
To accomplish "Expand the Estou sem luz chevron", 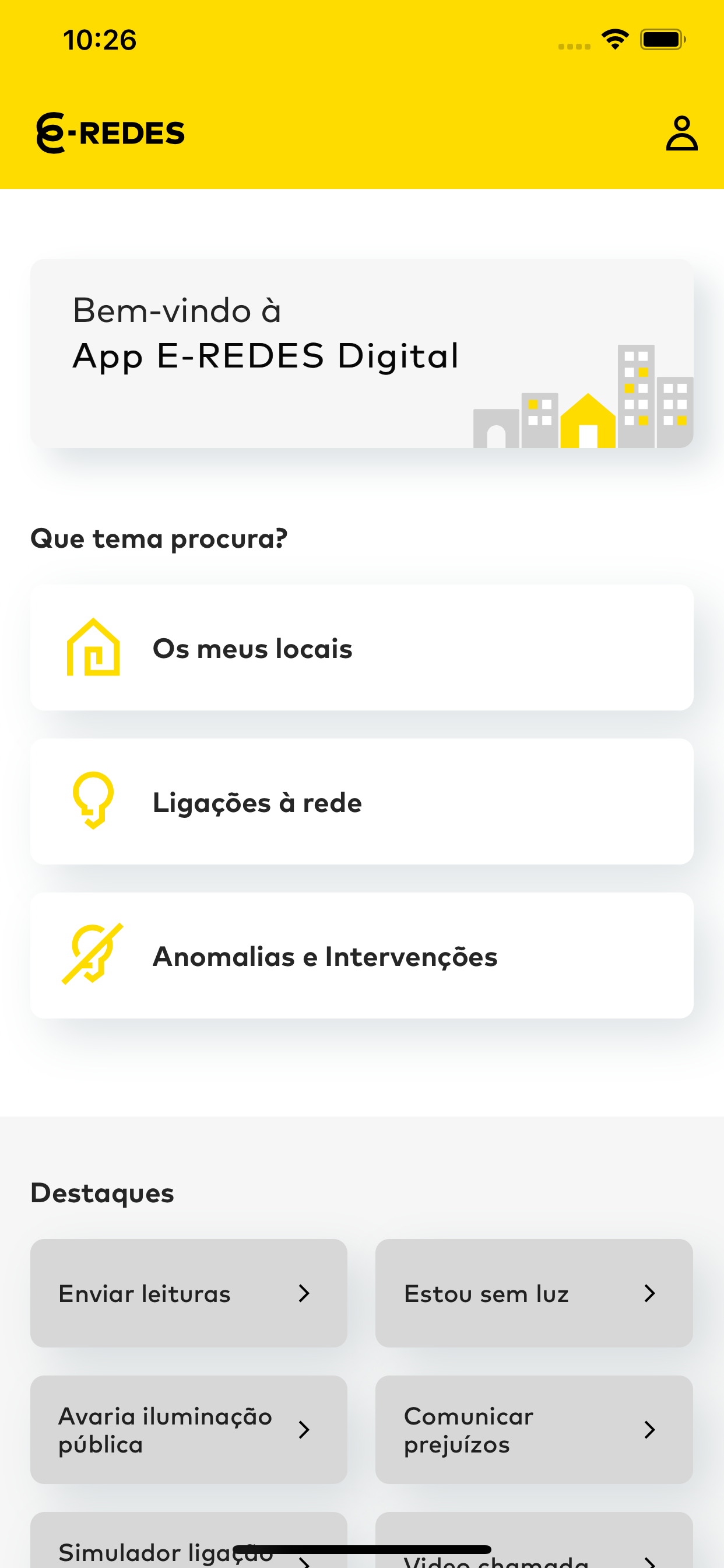I will click(x=649, y=1293).
